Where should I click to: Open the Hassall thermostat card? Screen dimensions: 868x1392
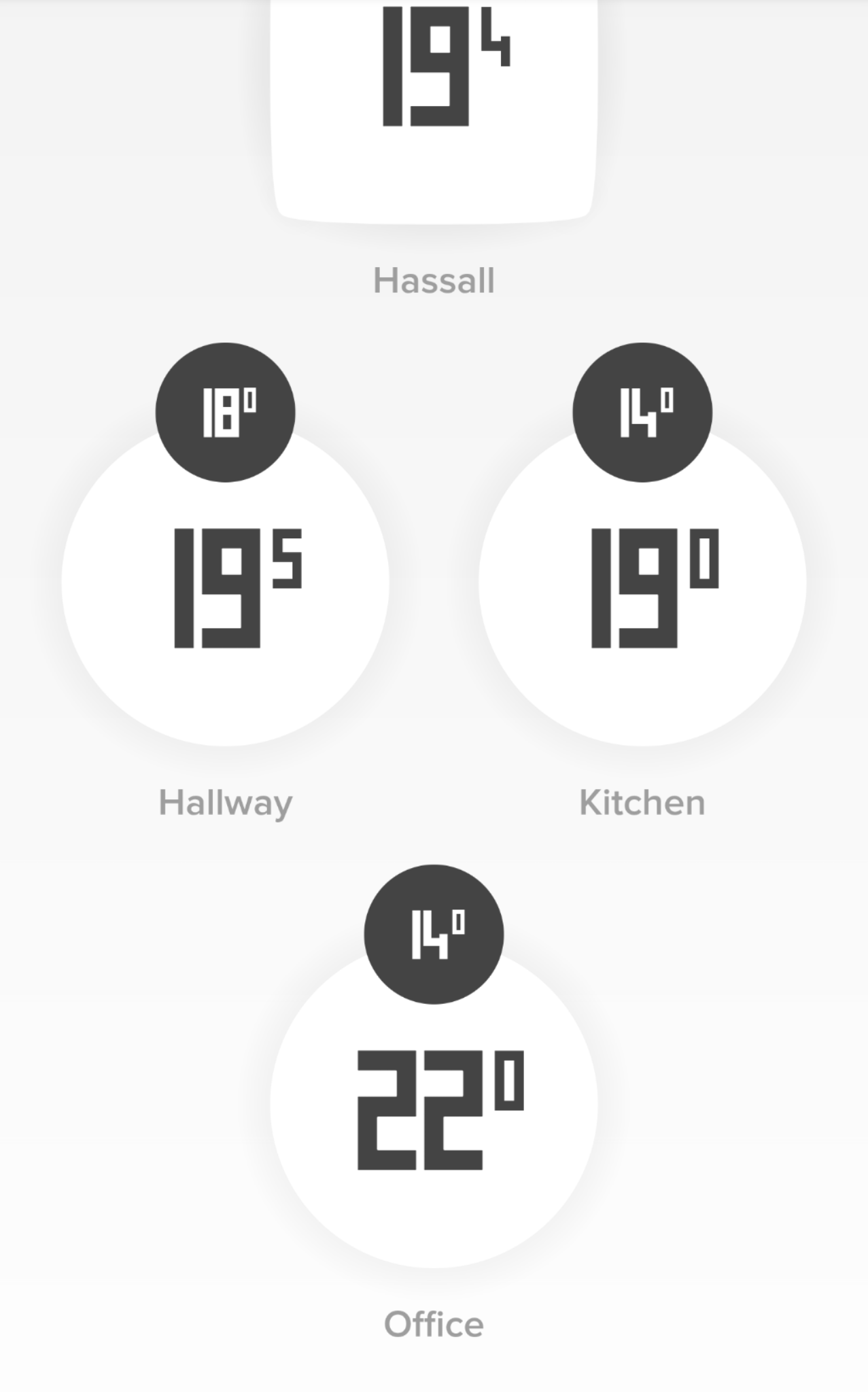433,109
